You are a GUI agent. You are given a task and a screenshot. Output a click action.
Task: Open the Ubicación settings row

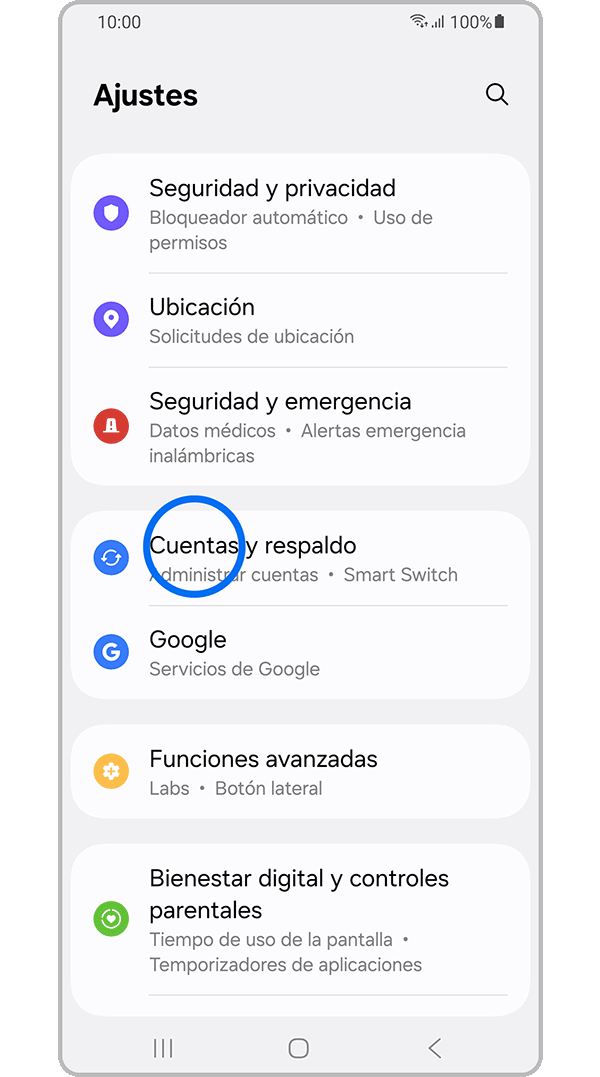coord(300,320)
